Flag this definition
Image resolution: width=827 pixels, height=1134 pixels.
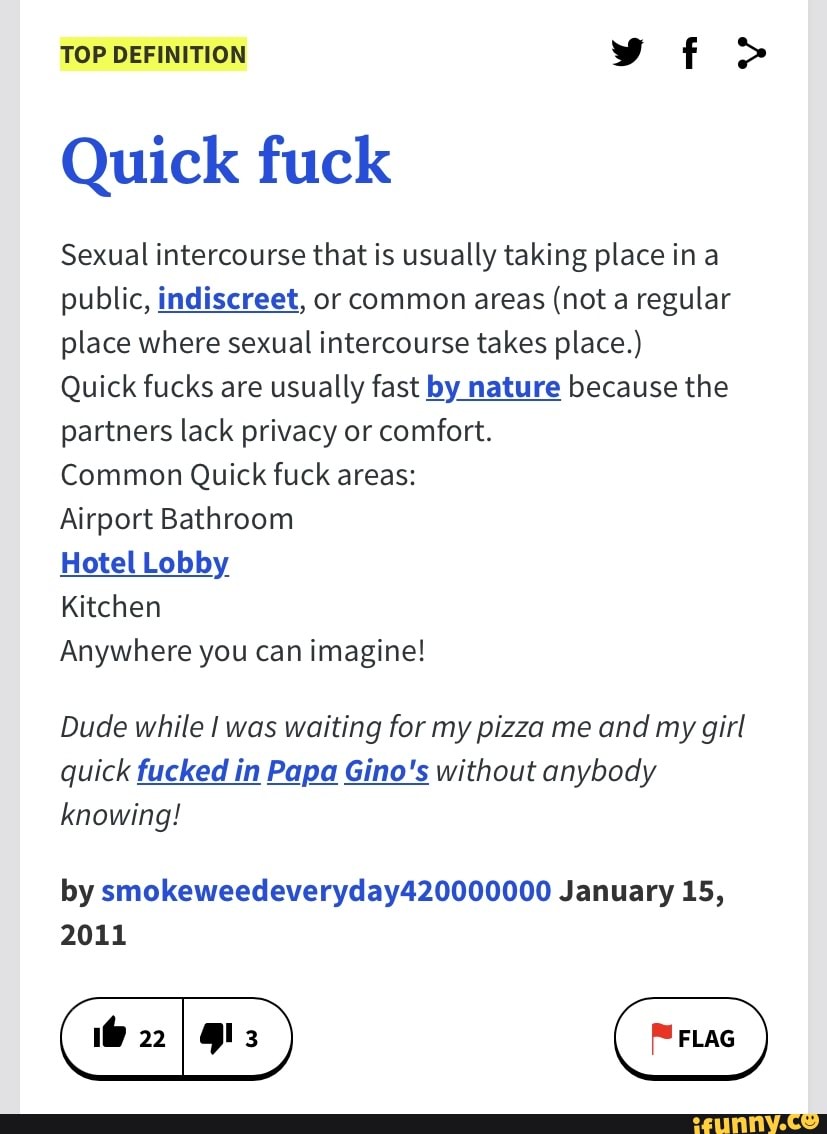691,1038
